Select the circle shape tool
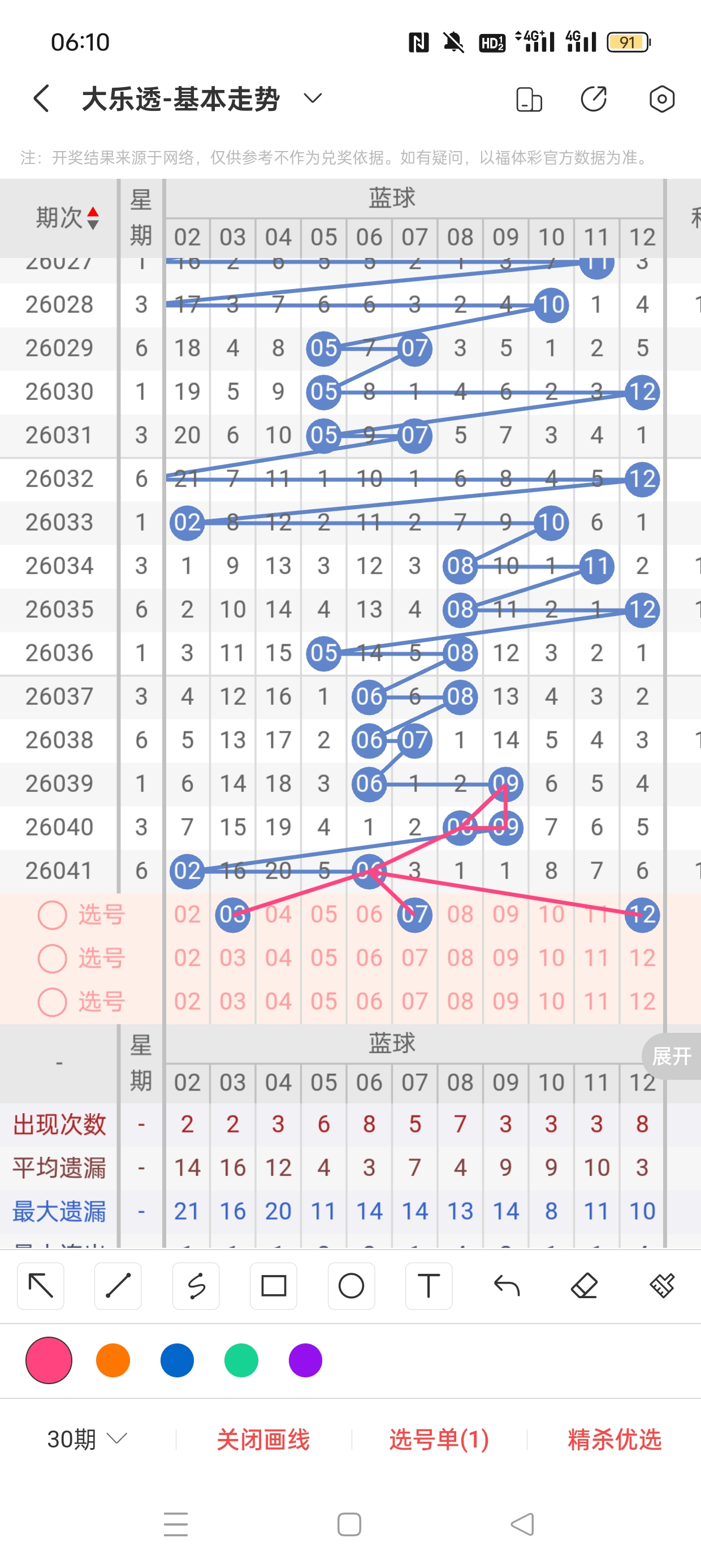The height and width of the screenshot is (1568, 701). coord(351,1286)
